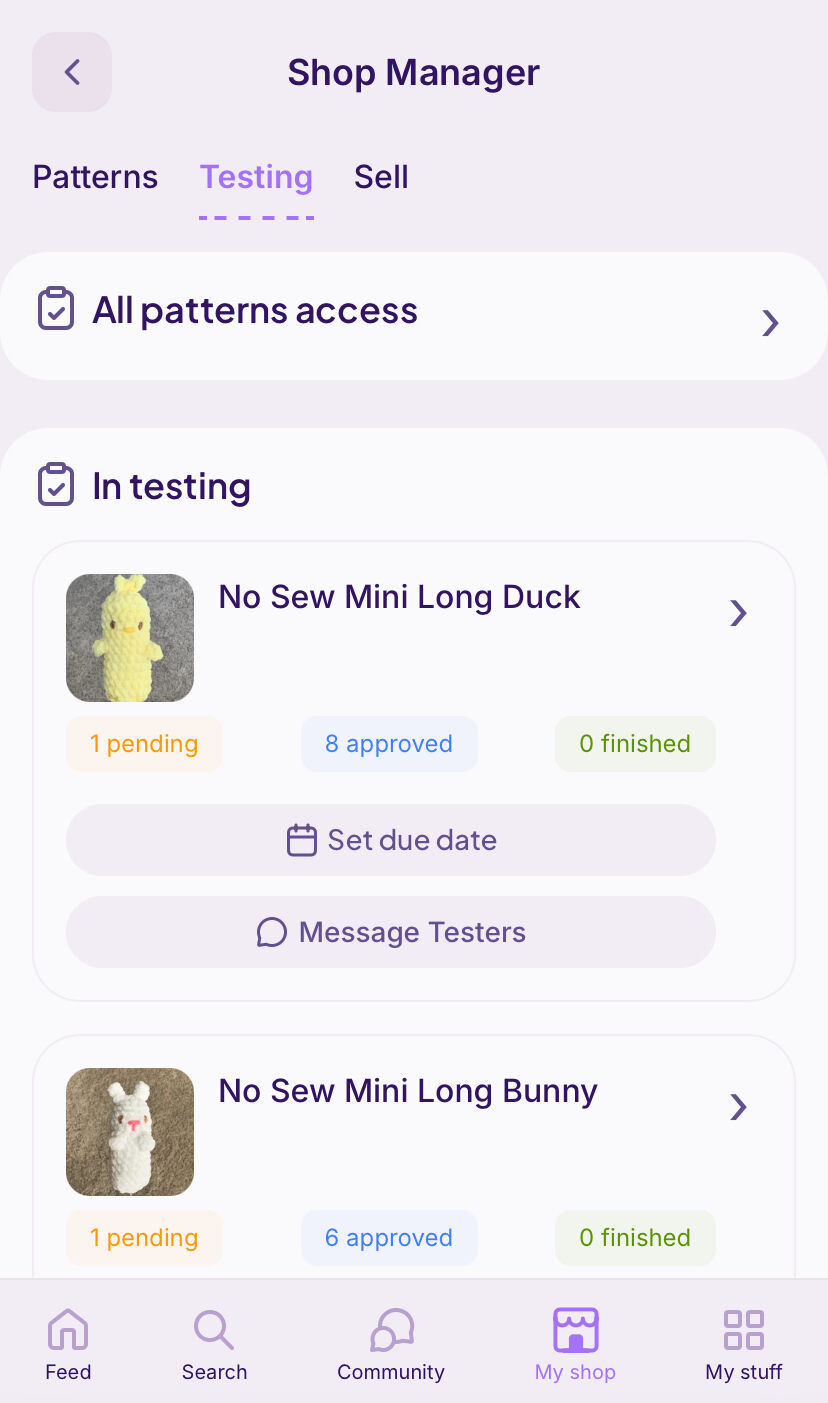
Task: Open the My stuff tab
Action: [x=743, y=1345]
